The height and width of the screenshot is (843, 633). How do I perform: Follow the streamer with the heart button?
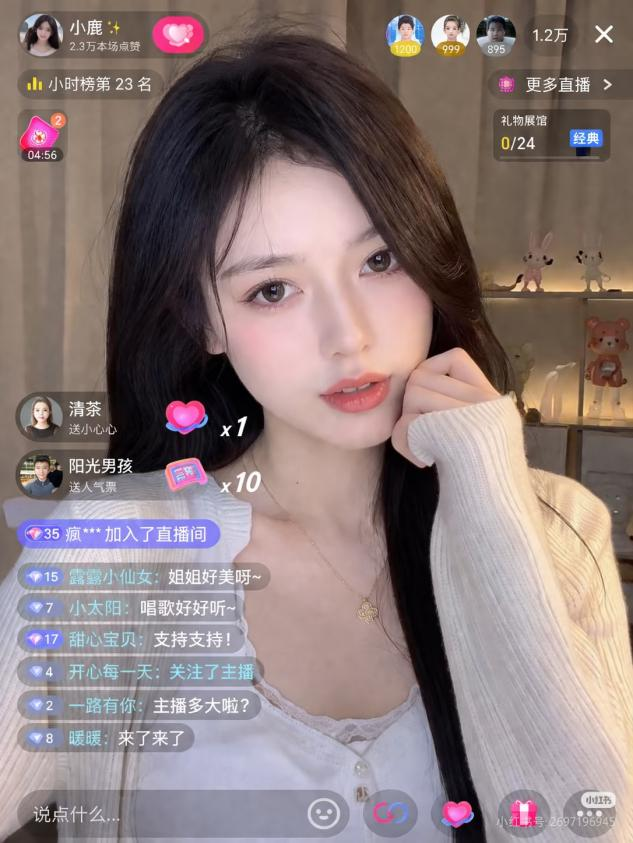pyautogui.click(x=178, y=36)
